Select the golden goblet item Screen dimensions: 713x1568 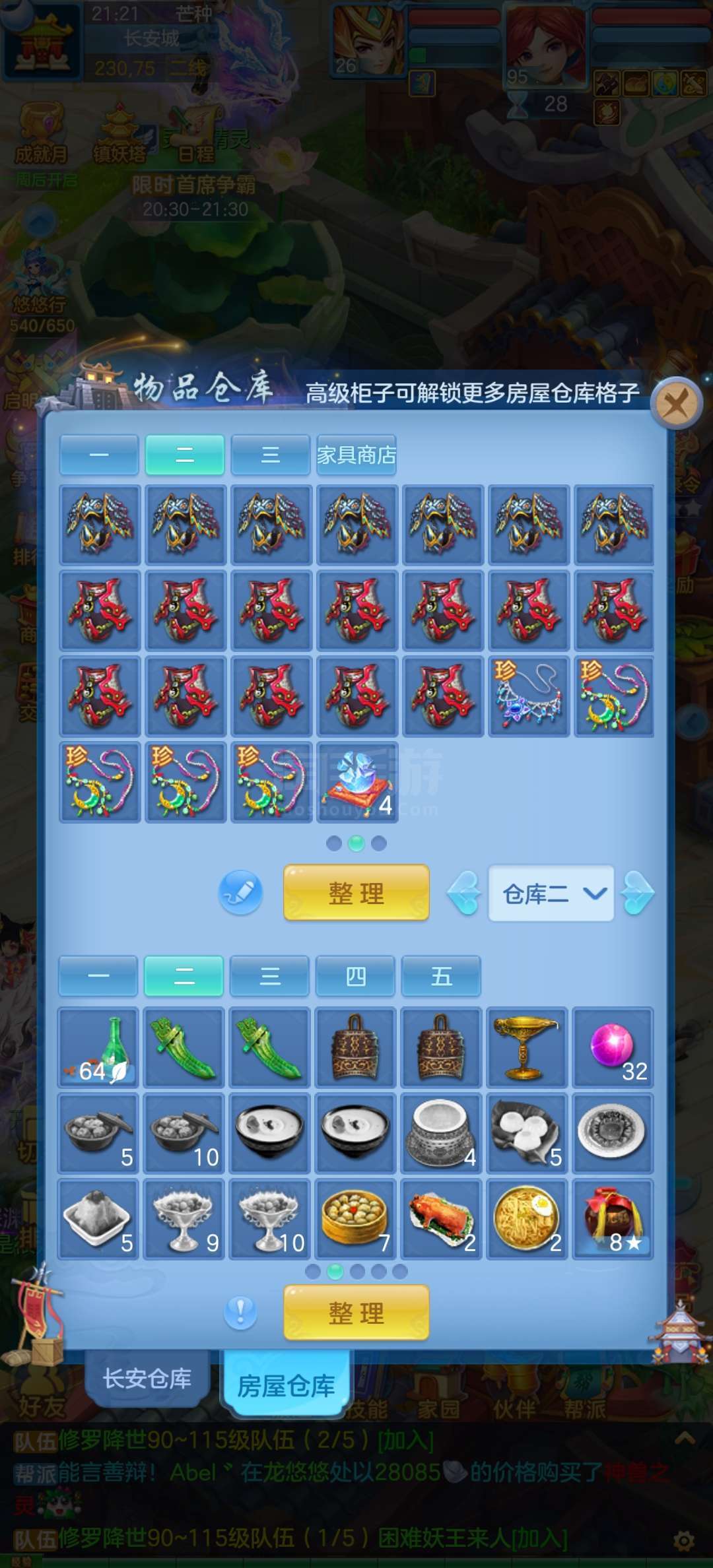click(527, 1047)
